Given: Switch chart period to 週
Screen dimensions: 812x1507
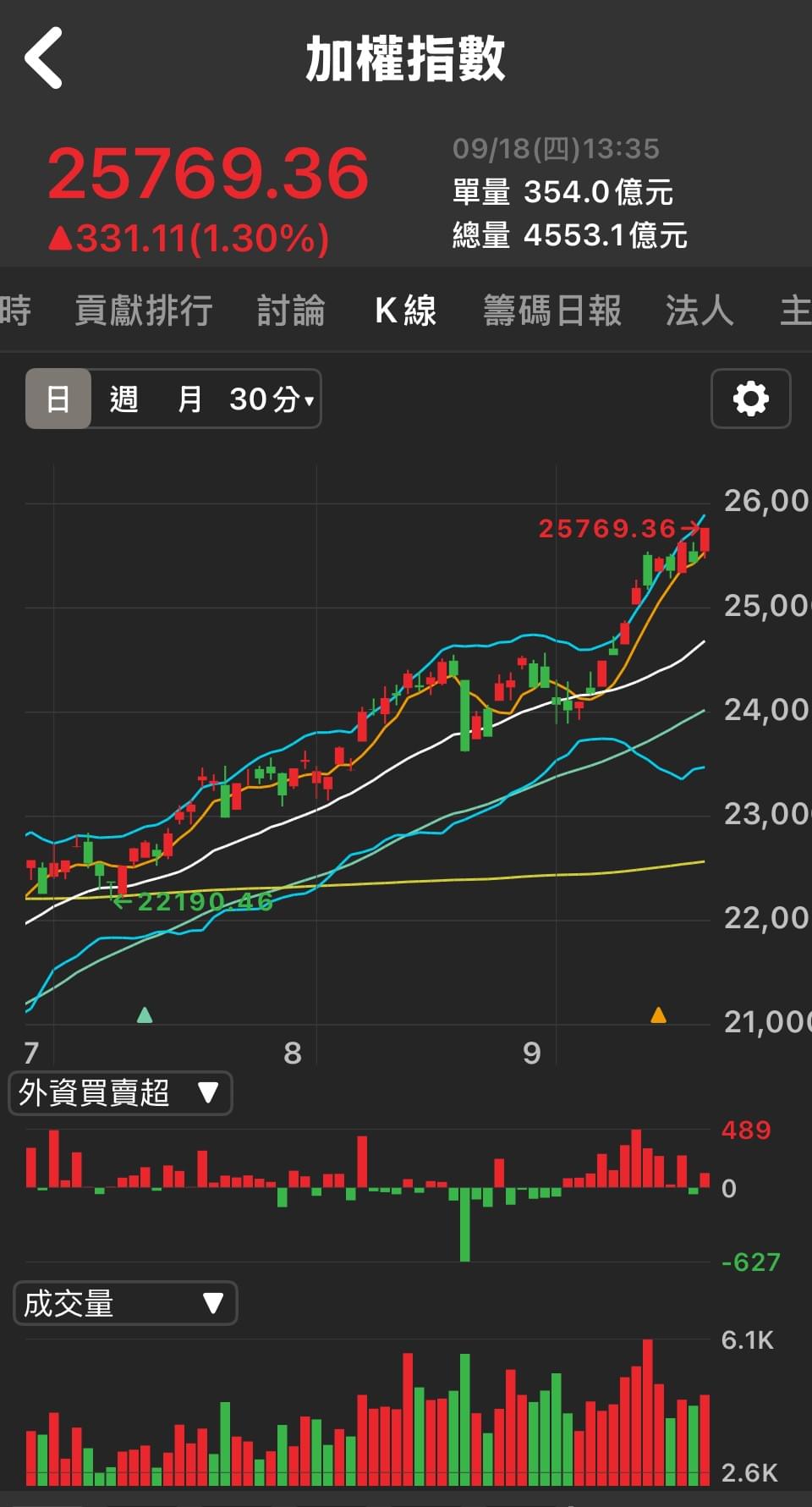Looking at the screenshot, I should [x=123, y=399].
